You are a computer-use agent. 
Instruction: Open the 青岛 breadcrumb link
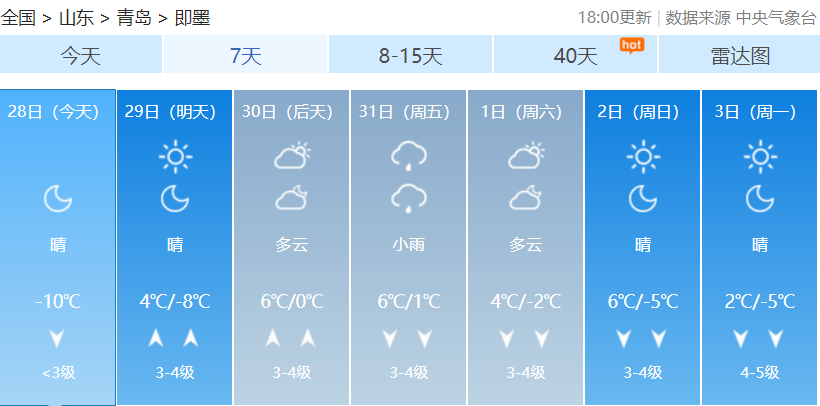134,18
